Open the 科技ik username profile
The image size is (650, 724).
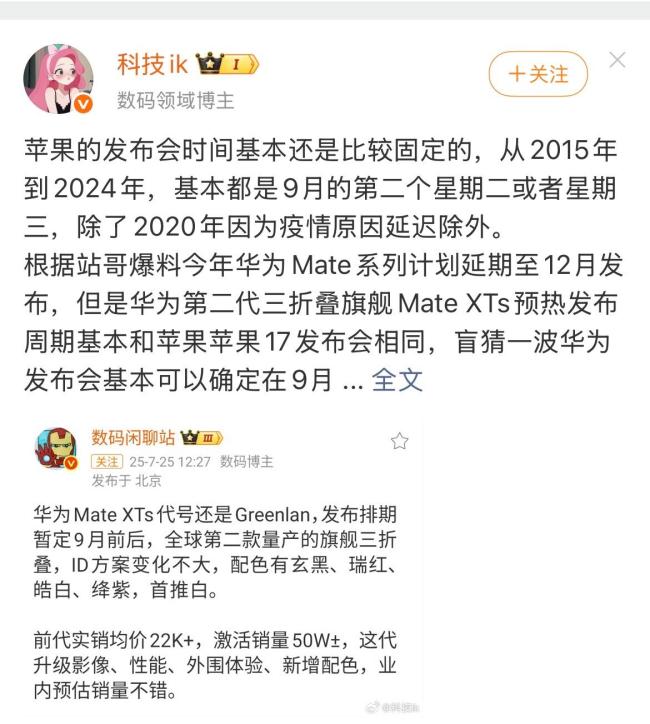pyautogui.click(x=152, y=65)
